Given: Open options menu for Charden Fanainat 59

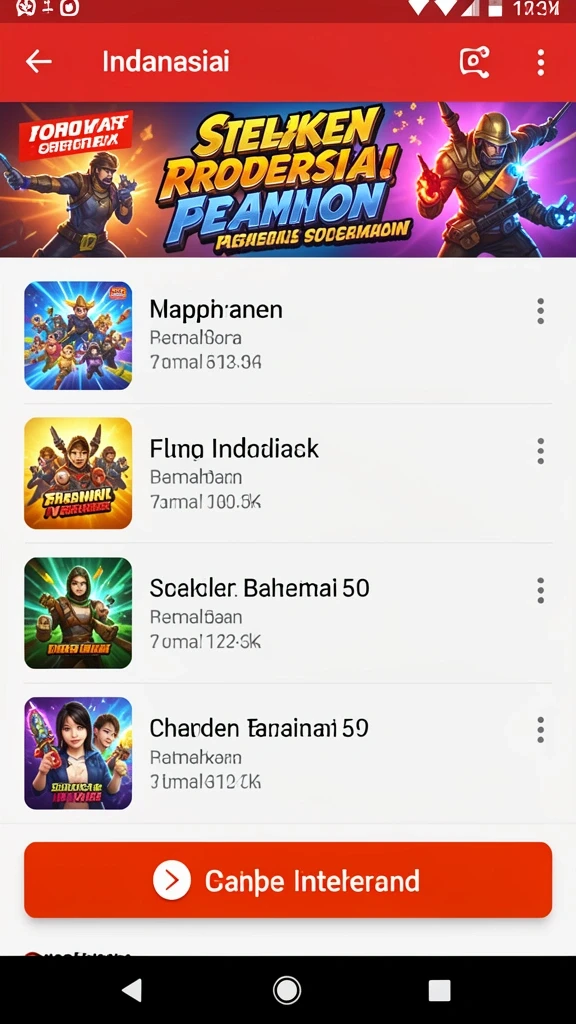Looking at the screenshot, I should tap(540, 729).
